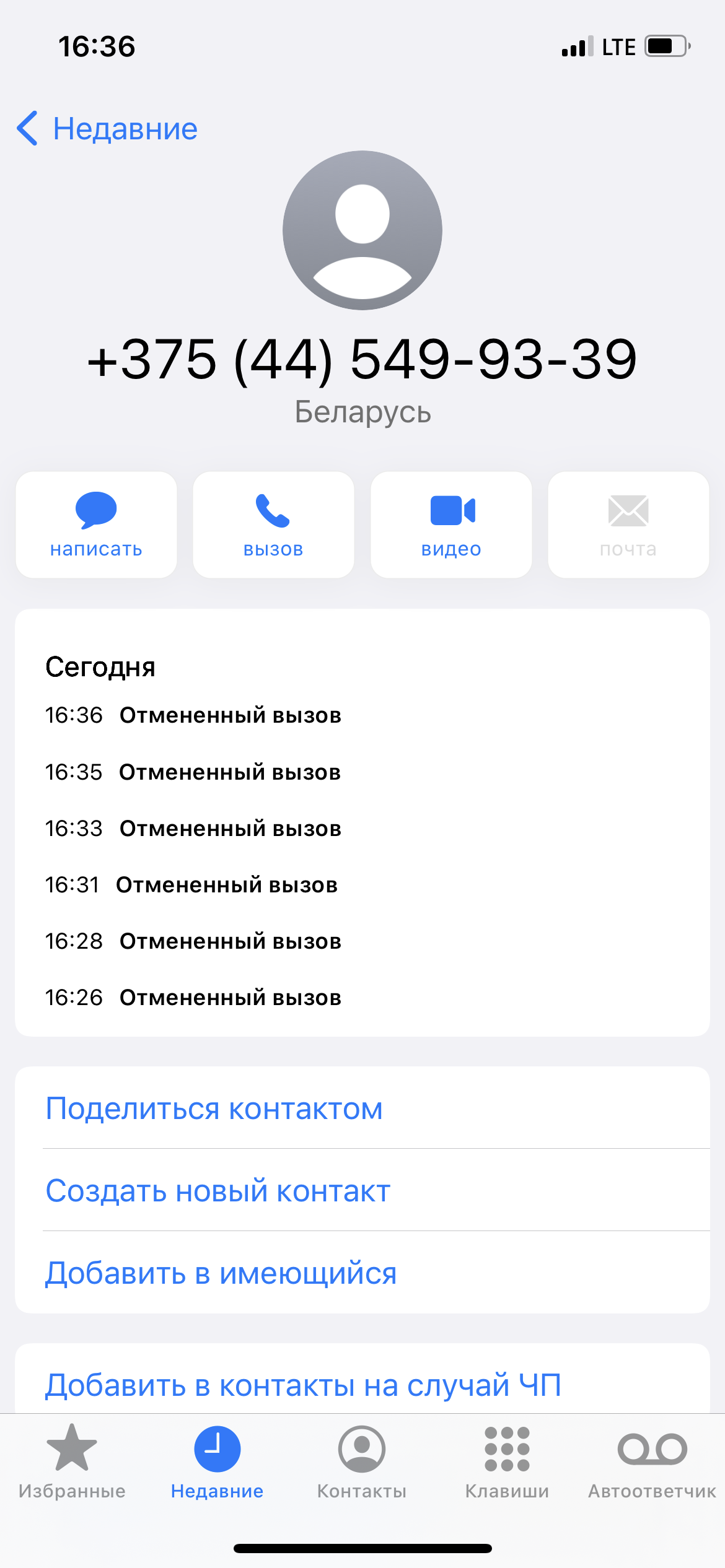Screen dimensions: 725x1568
Task: Switch to the Контакты tab
Action: [362, 1460]
